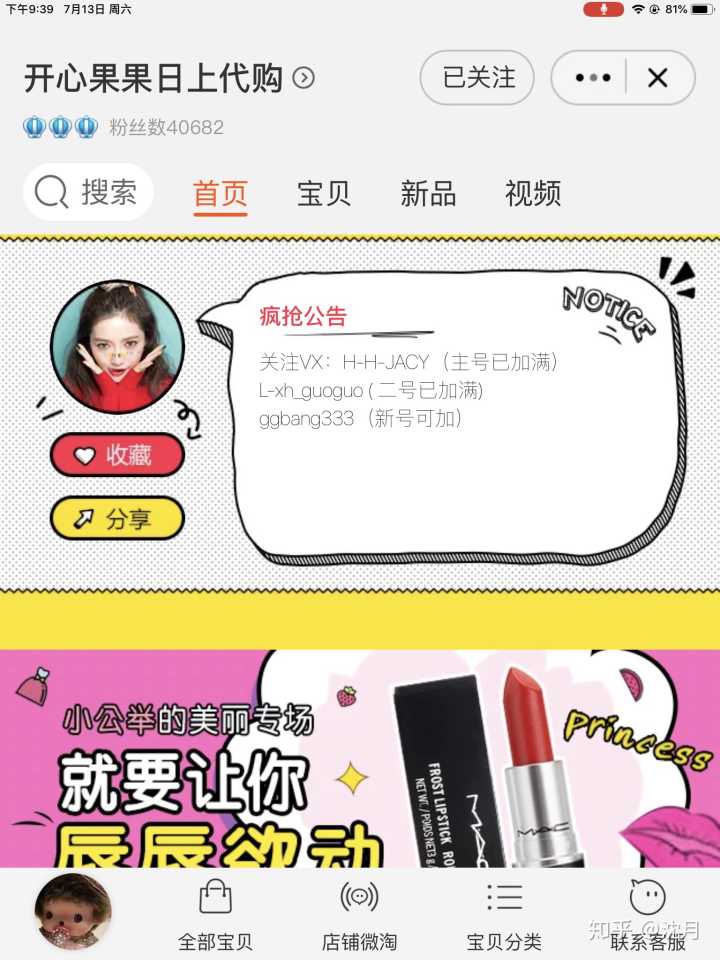Tap the 已关注 follow button
The height and width of the screenshot is (960, 720).
click(x=478, y=78)
